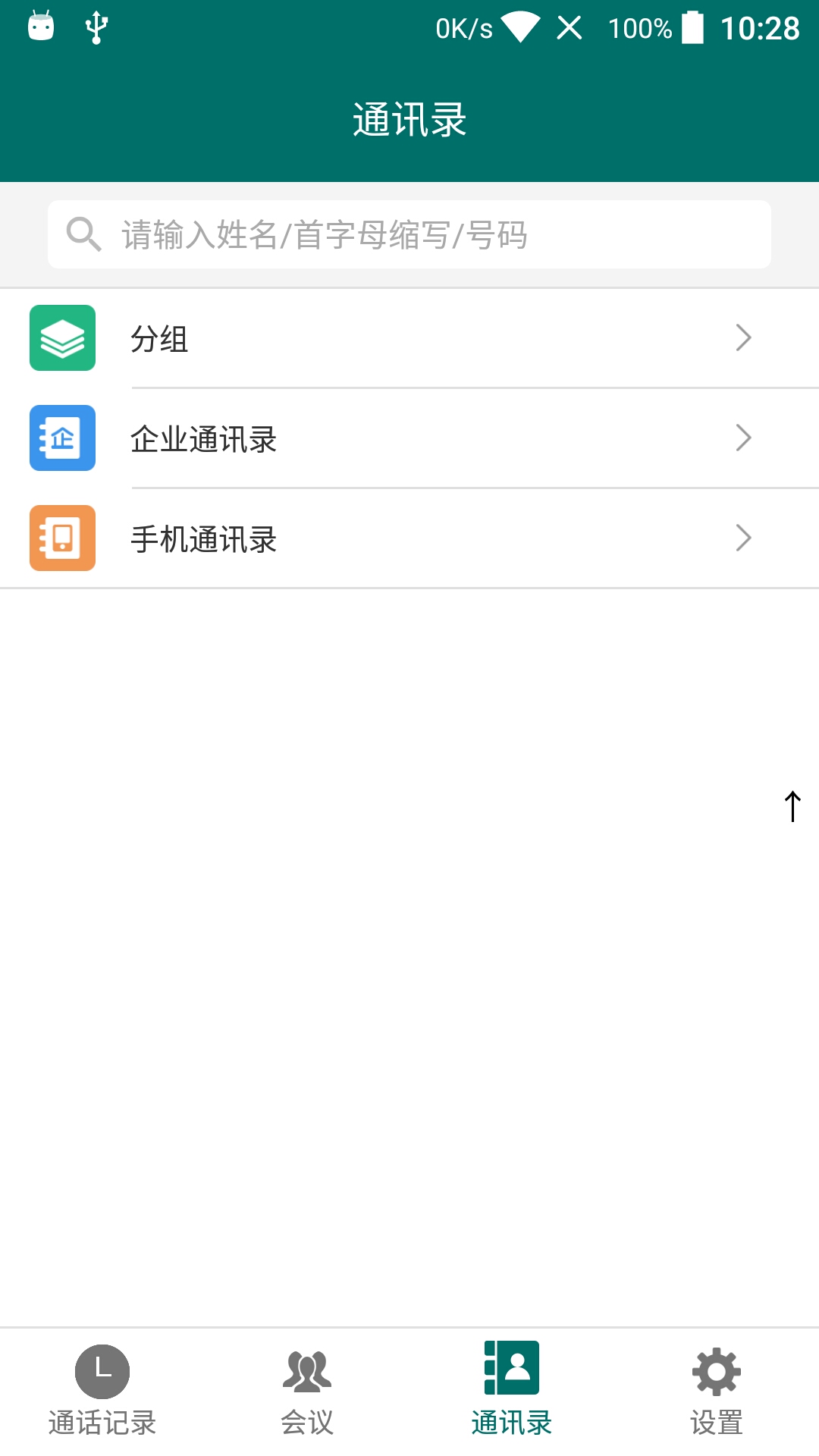Viewport: 819px width, 1456px height.
Task: Expand the 手机通讯录 row chevron
Action: [744, 538]
